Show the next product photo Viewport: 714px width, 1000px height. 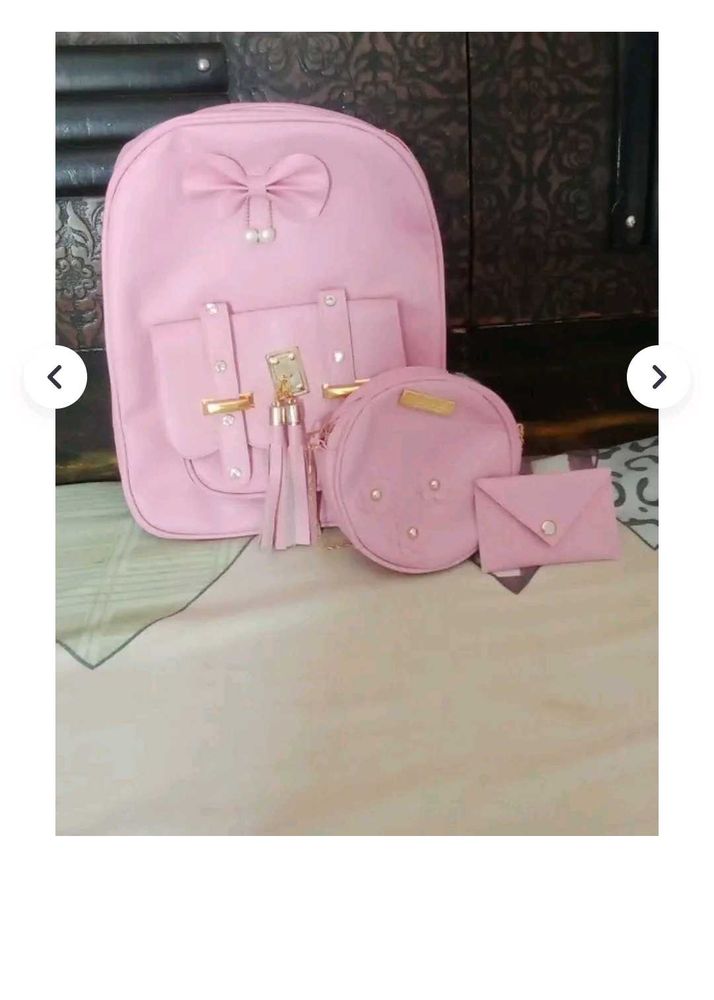click(x=658, y=377)
